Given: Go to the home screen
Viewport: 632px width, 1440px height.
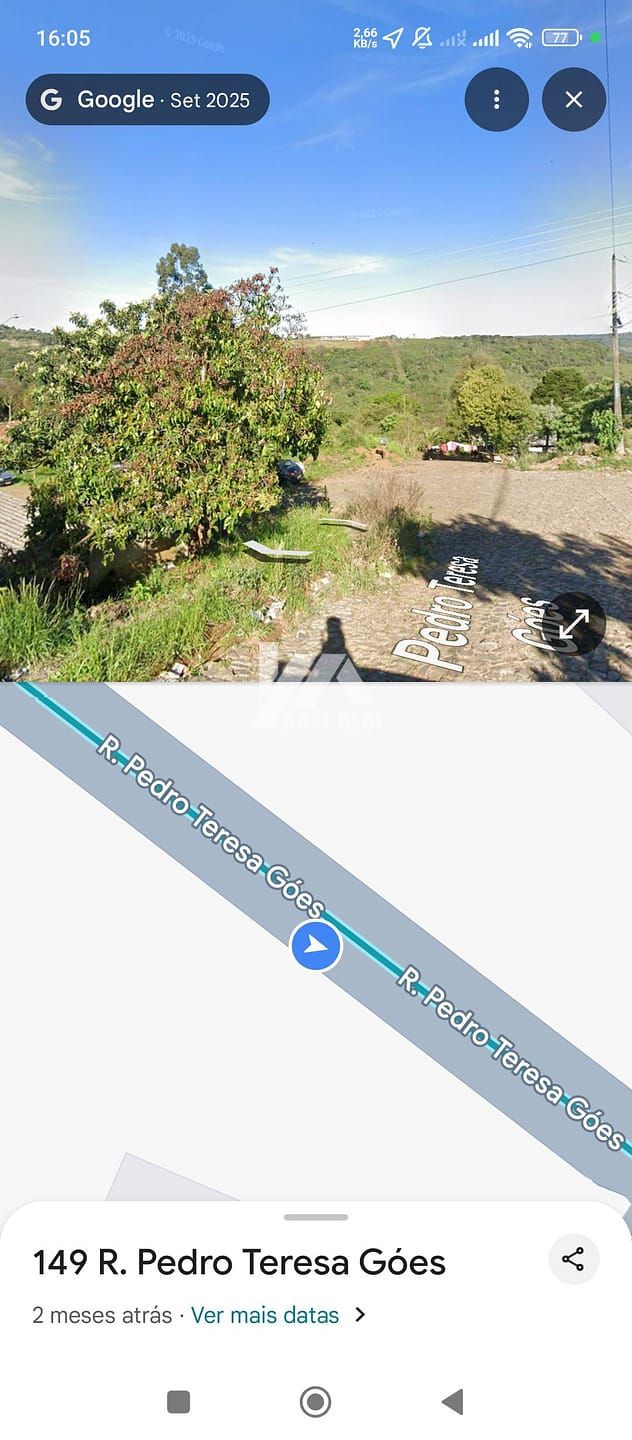Looking at the screenshot, I should click(316, 1402).
